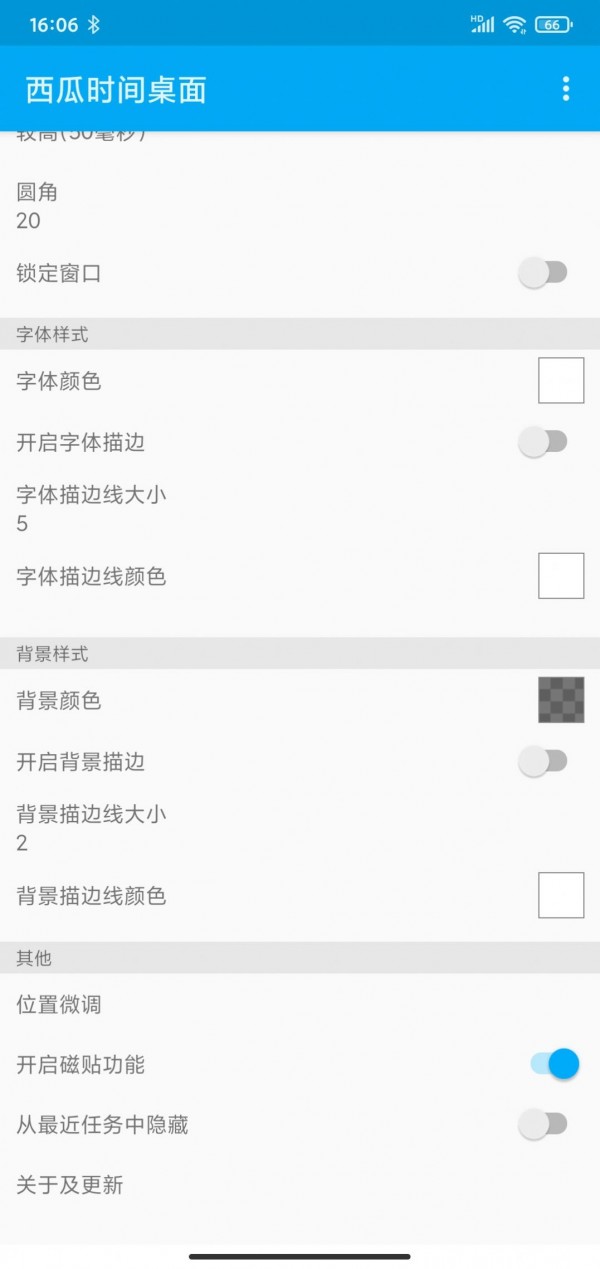The width and height of the screenshot is (600, 1269).
Task: Open the overflow menu in the app bar
Action: (566, 89)
